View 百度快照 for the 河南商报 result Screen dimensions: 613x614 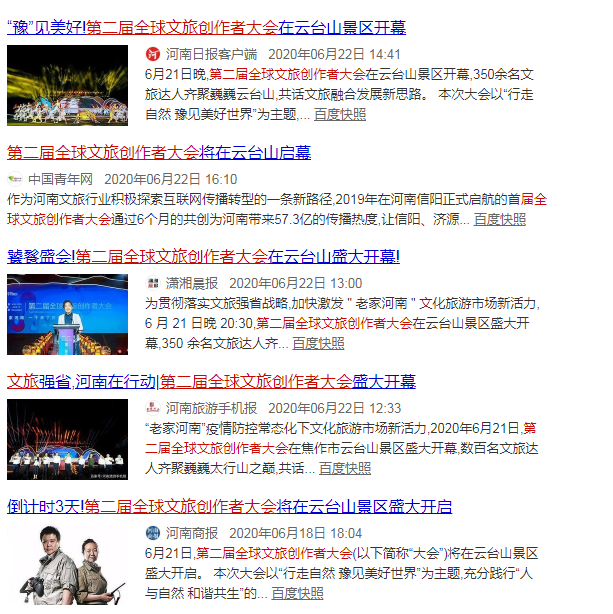[297, 593]
